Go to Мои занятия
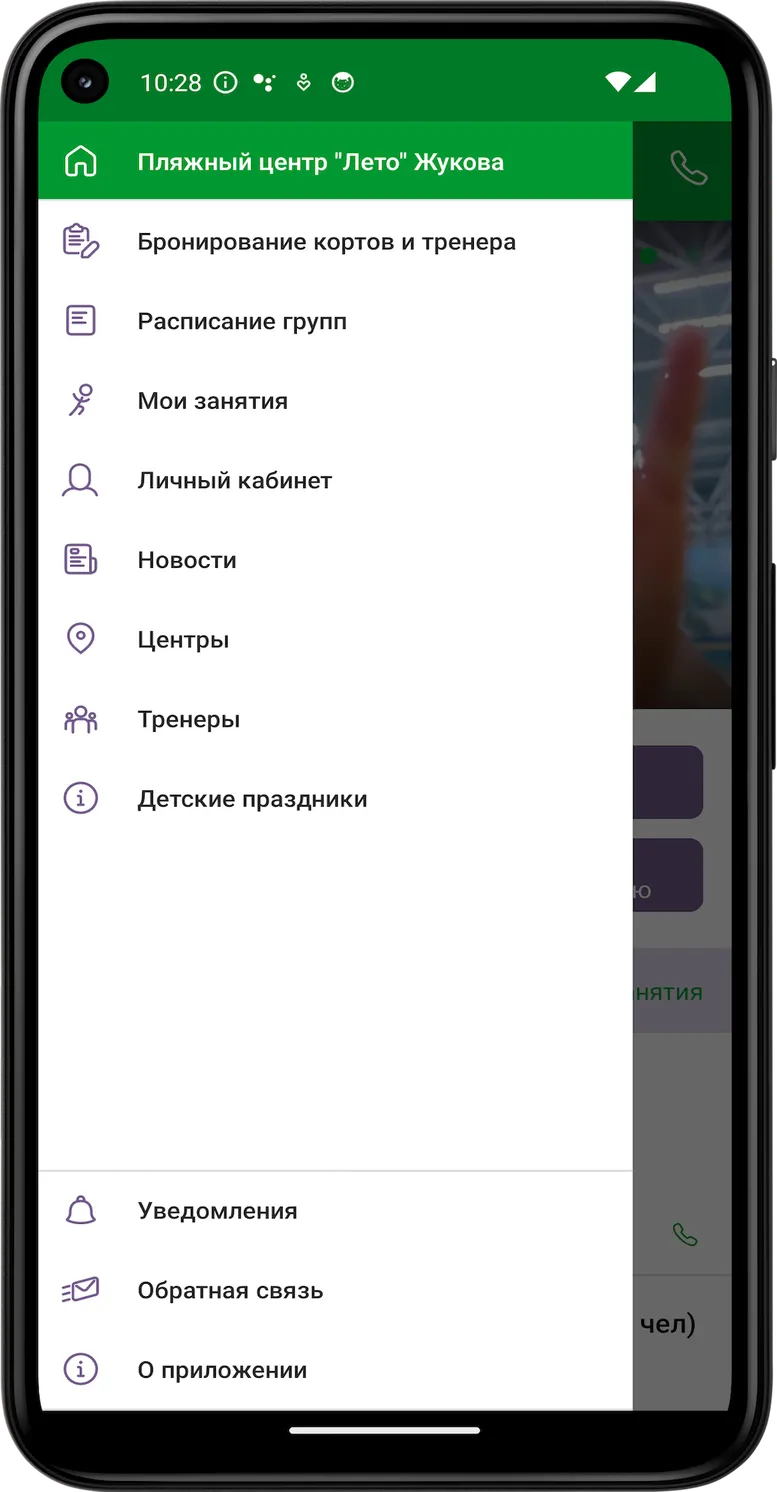777x1492 pixels. click(x=335, y=401)
